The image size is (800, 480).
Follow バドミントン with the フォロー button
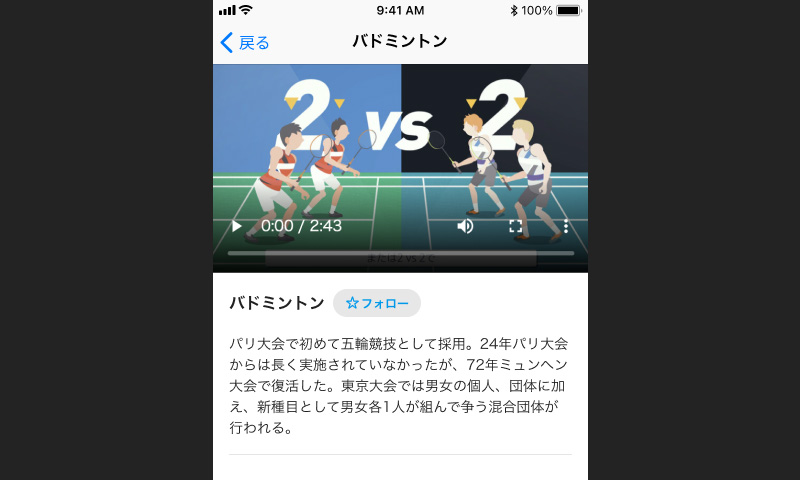[377, 303]
